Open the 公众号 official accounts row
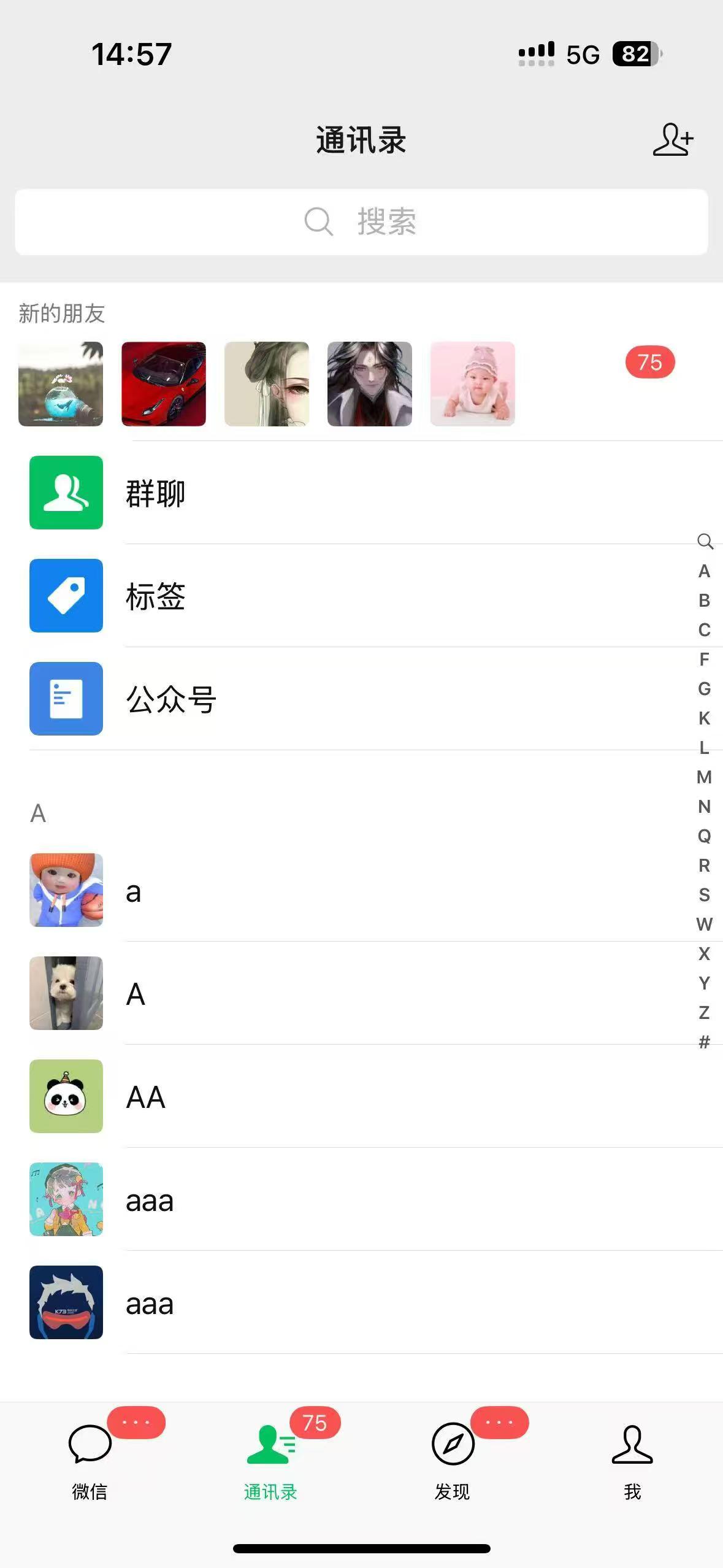Image resolution: width=723 pixels, height=1568 pixels. [361, 699]
